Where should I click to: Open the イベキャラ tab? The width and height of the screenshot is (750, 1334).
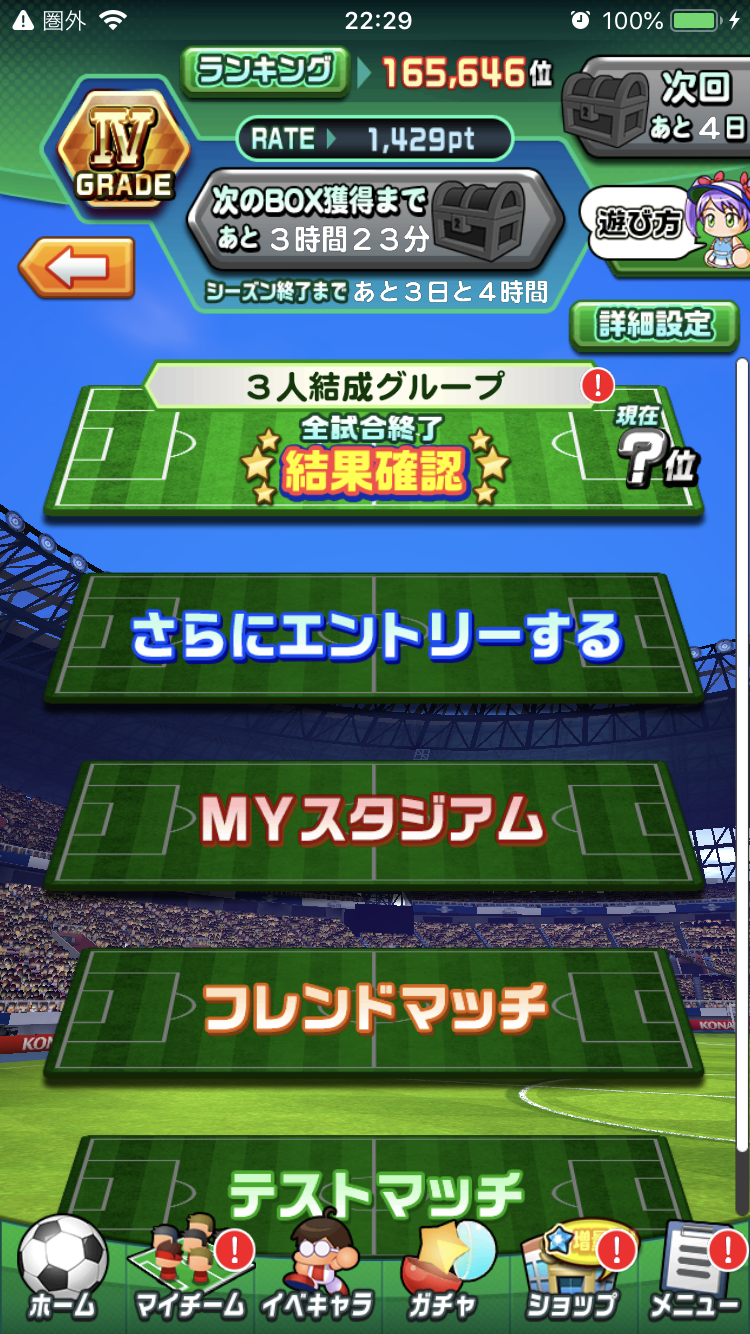316,1272
